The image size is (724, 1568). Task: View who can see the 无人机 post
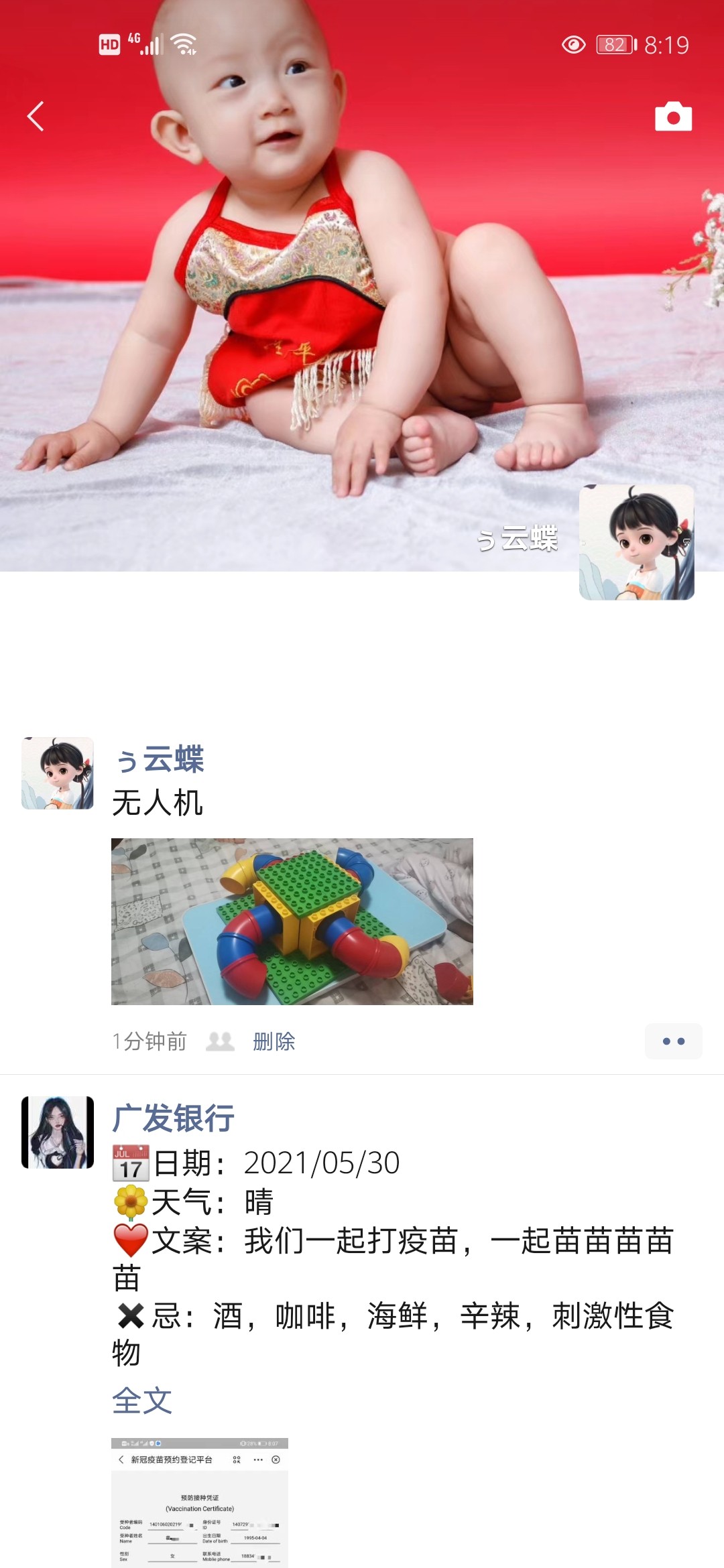pyautogui.click(x=220, y=1041)
